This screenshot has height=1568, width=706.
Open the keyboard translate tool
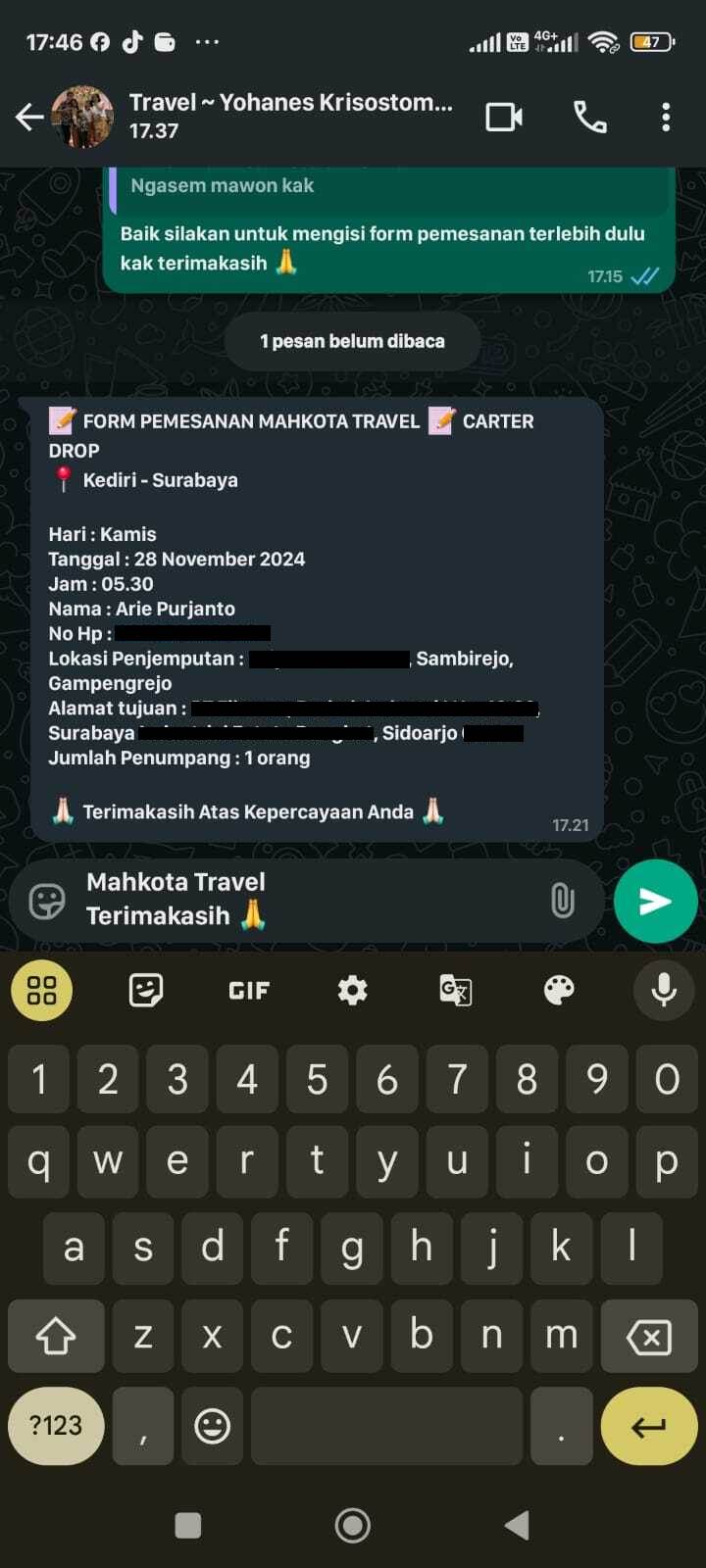pos(456,990)
